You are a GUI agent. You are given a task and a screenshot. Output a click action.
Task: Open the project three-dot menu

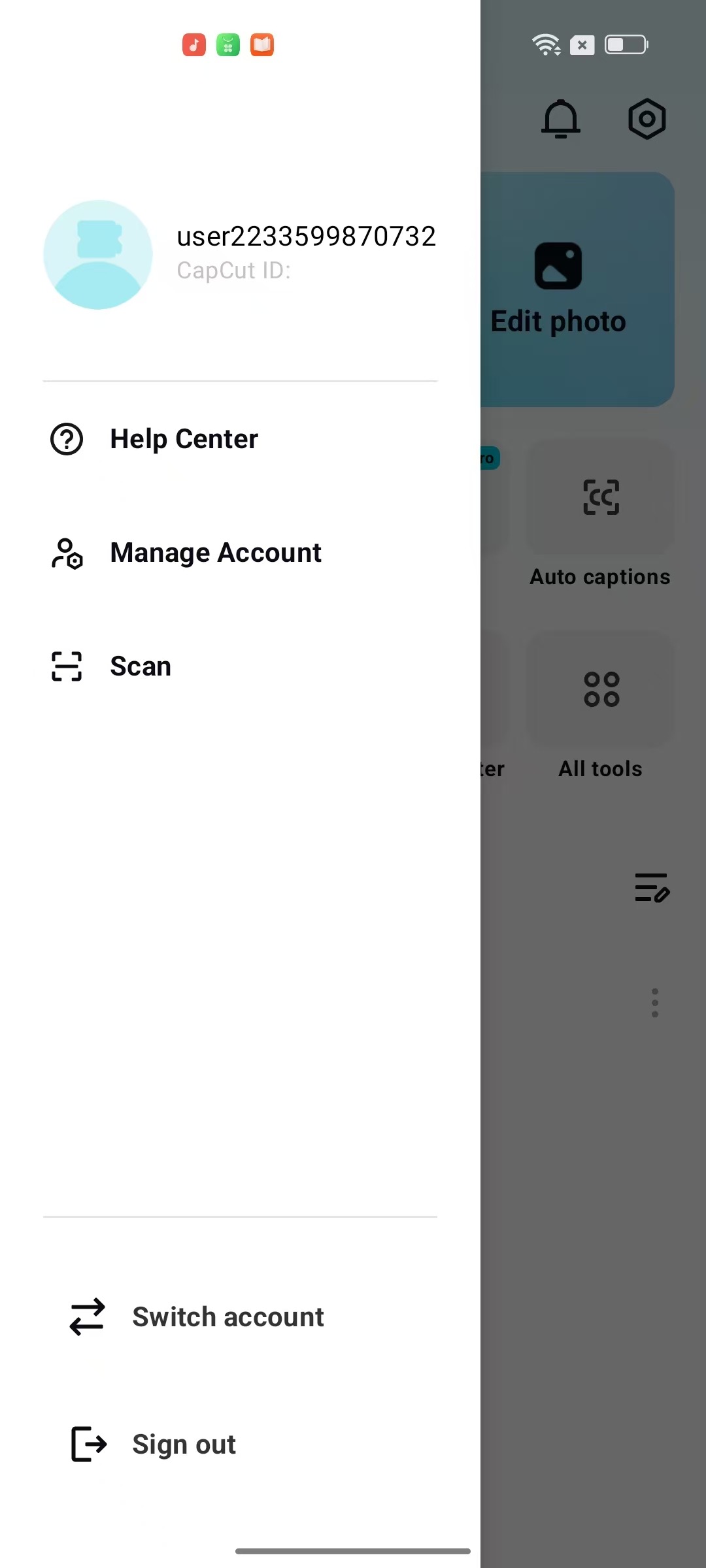654,1002
